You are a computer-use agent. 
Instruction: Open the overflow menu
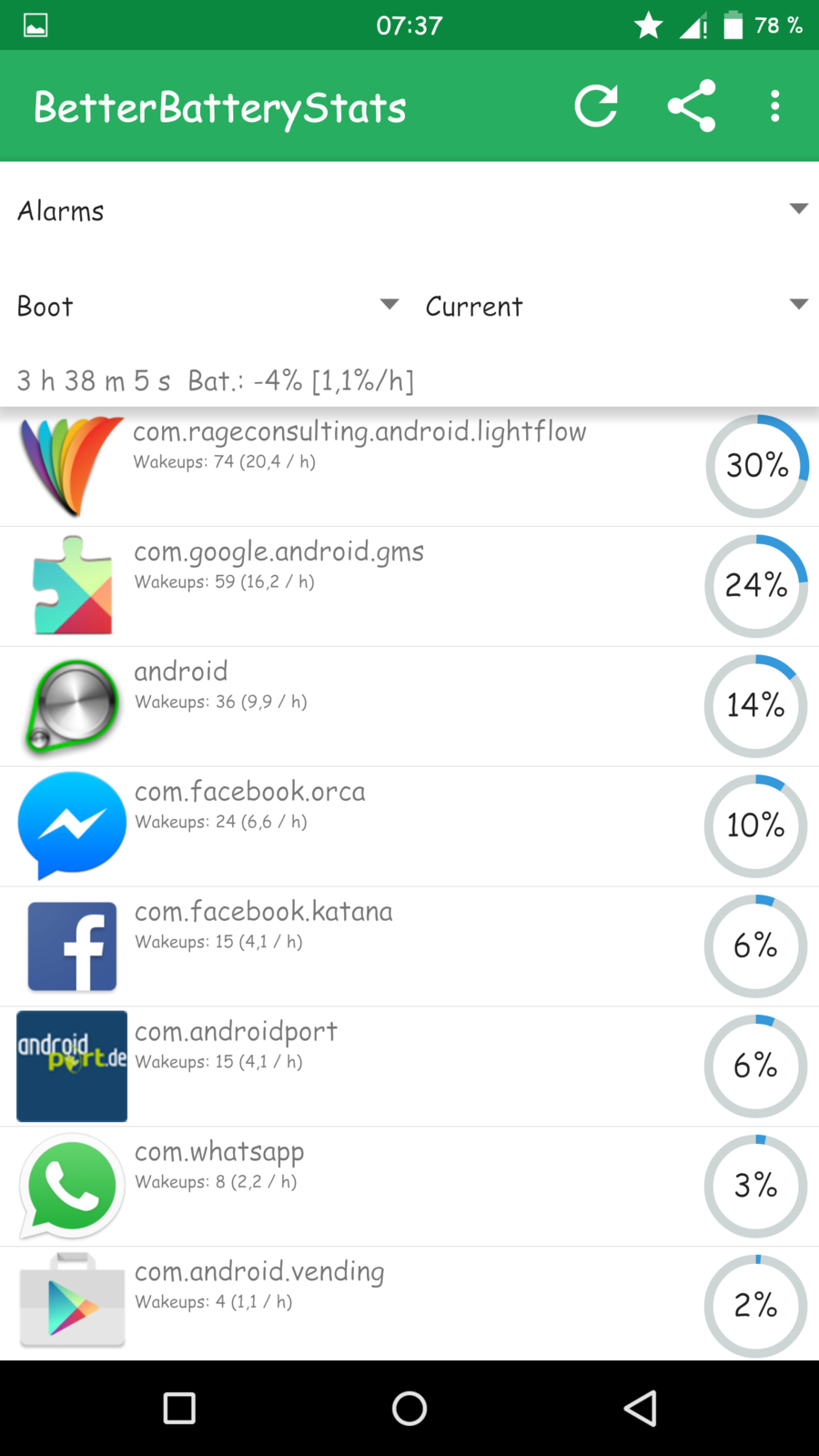[x=774, y=106]
